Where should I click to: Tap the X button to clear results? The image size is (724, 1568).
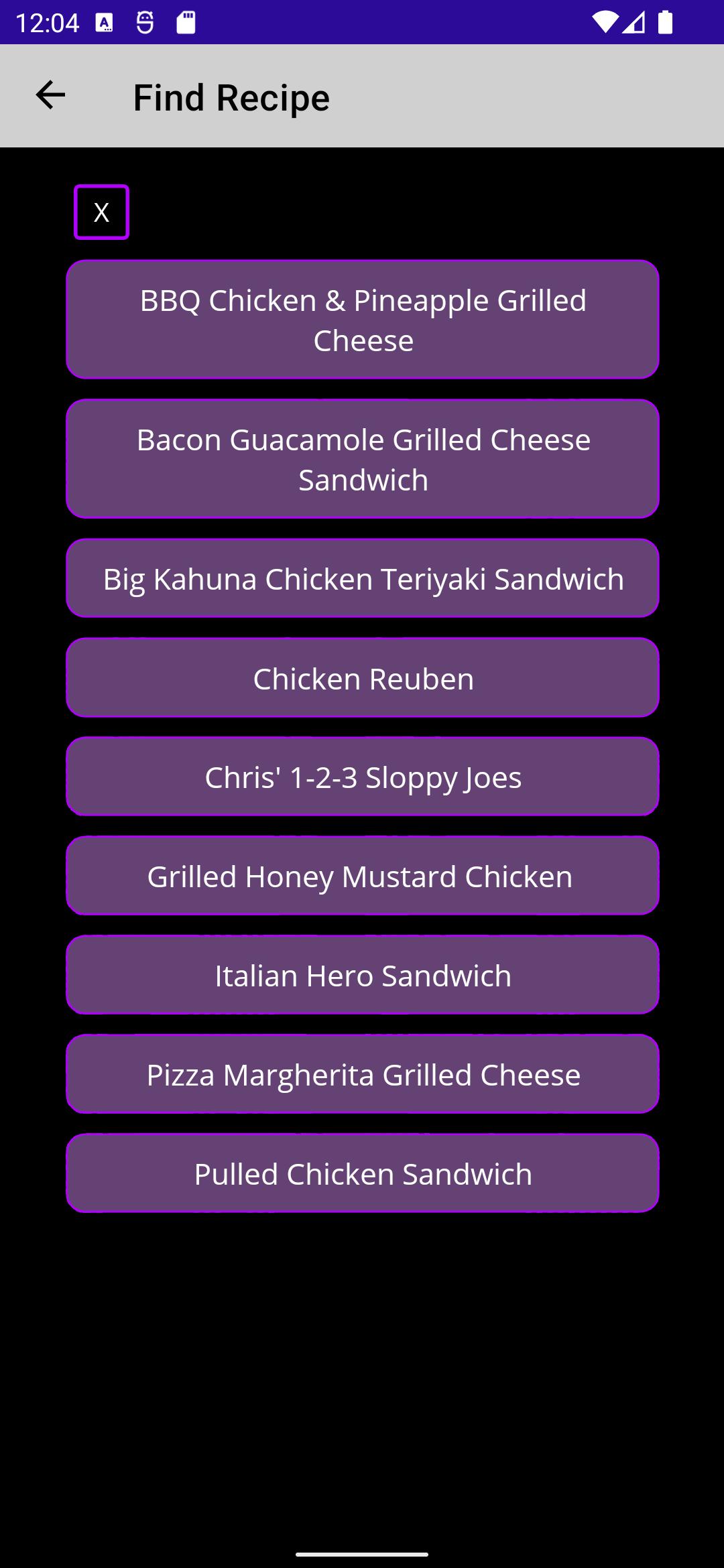coord(101,212)
